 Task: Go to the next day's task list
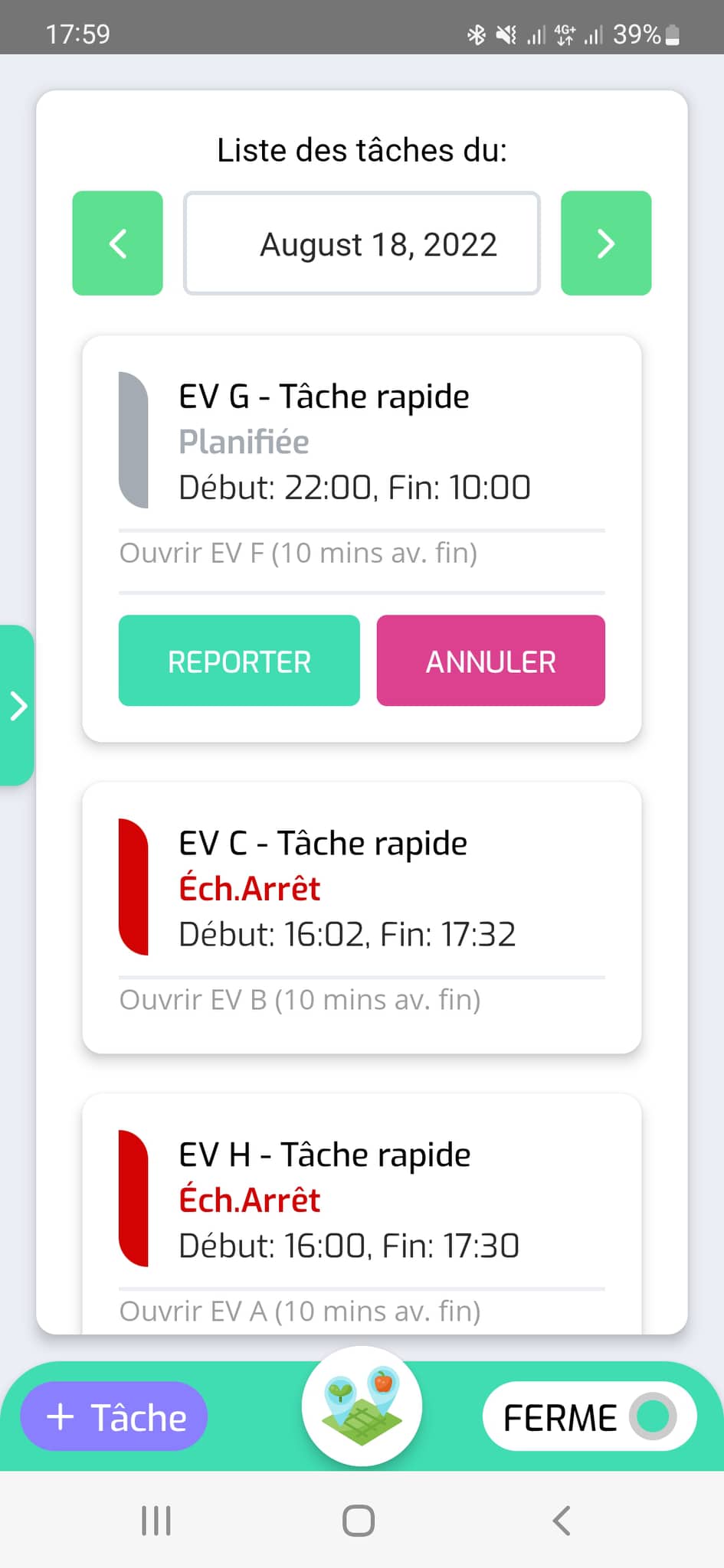click(605, 243)
